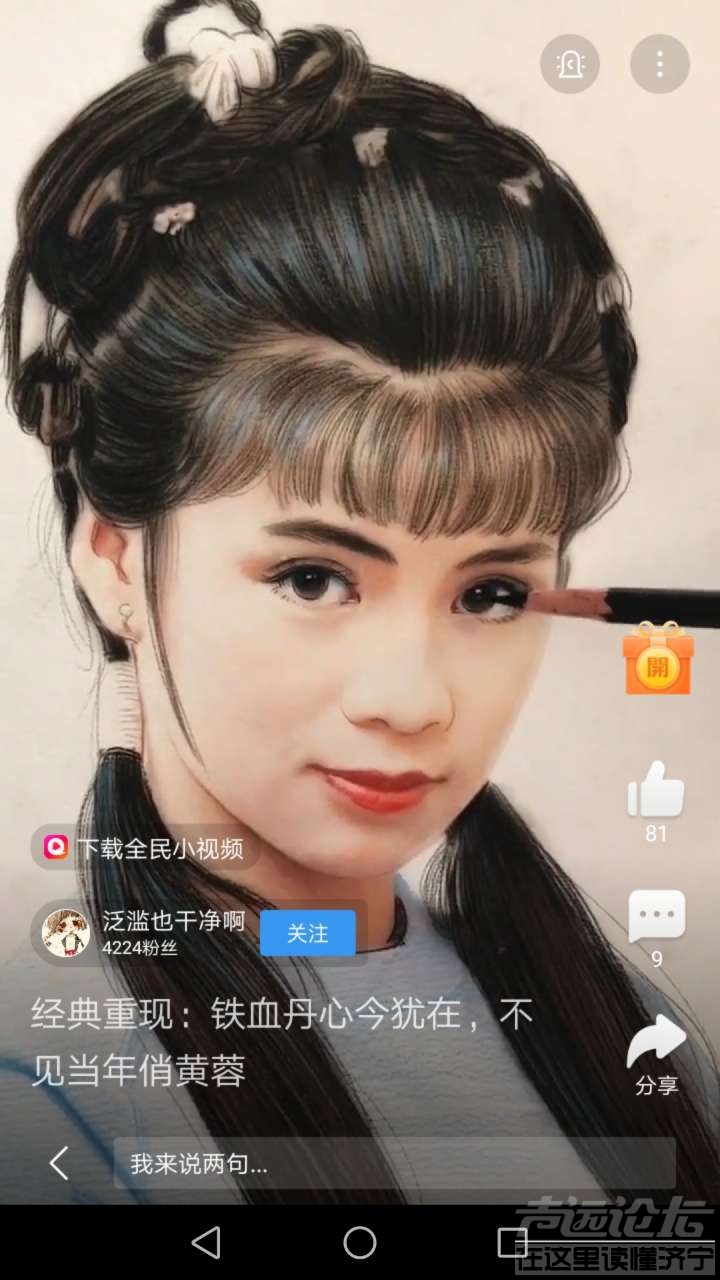This screenshot has width=720, height=1280.
Task: Tap the system home button
Action: 360,1243
